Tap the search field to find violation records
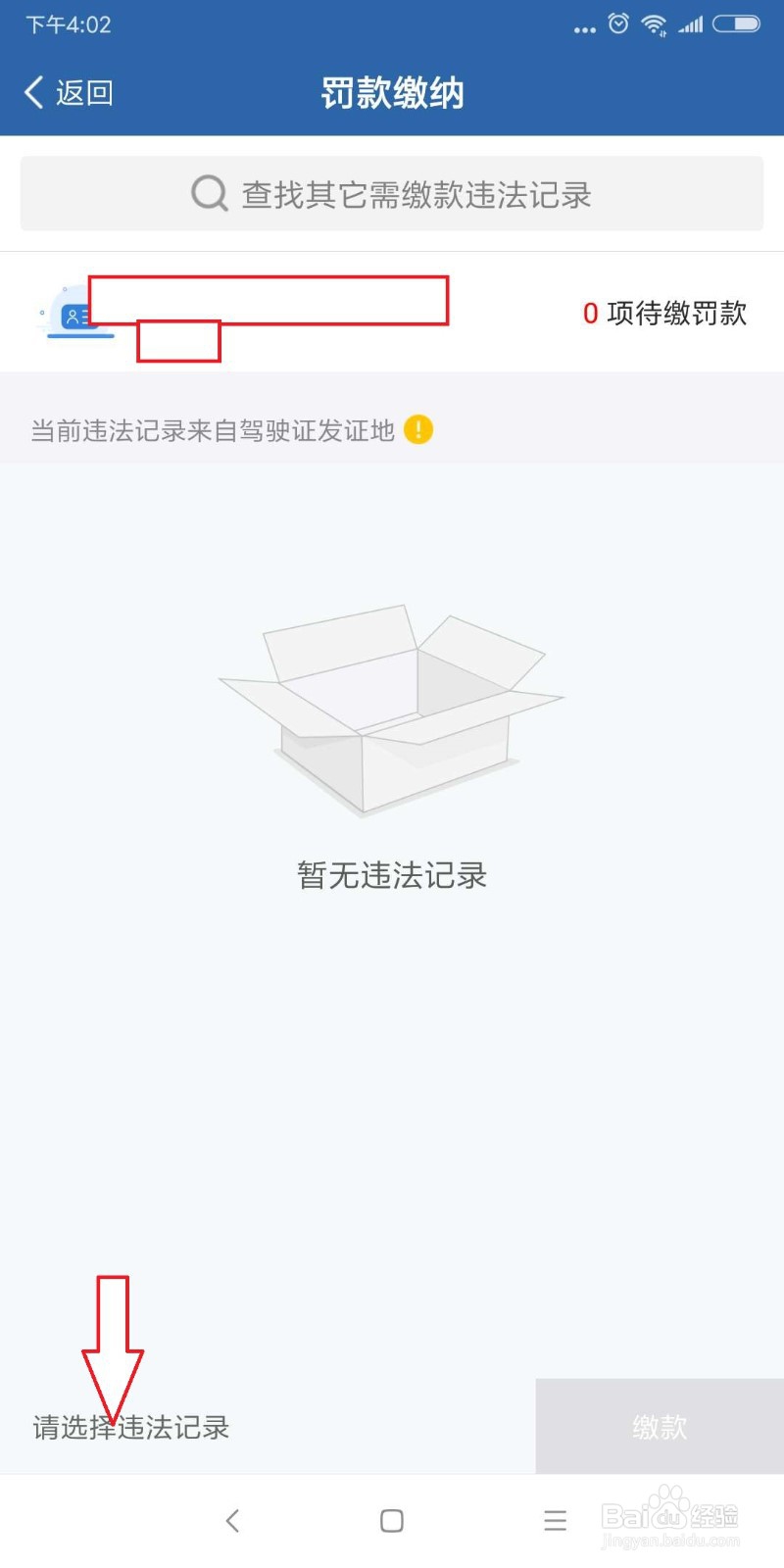 coord(392,192)
